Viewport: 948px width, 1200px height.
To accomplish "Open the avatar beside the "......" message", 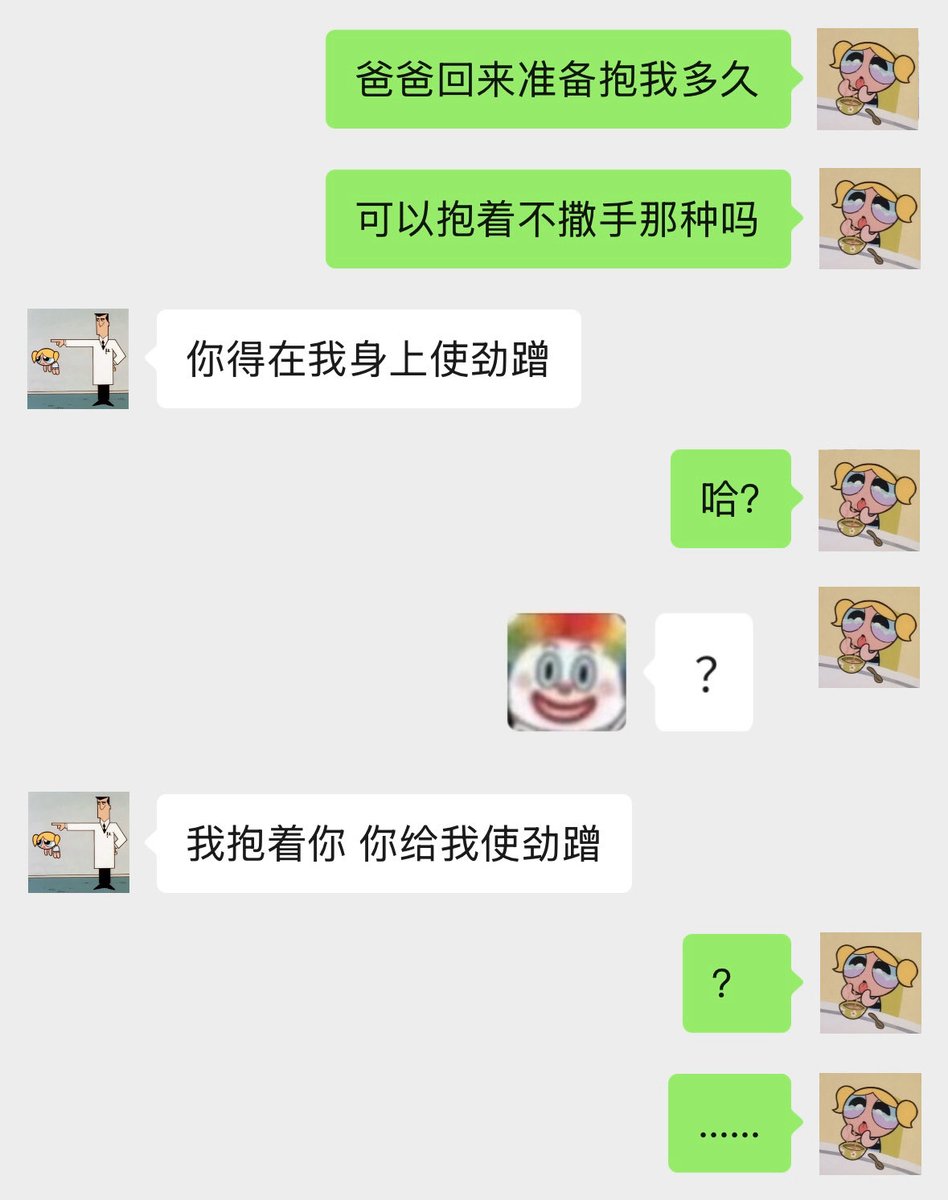I will point(870,1124).
